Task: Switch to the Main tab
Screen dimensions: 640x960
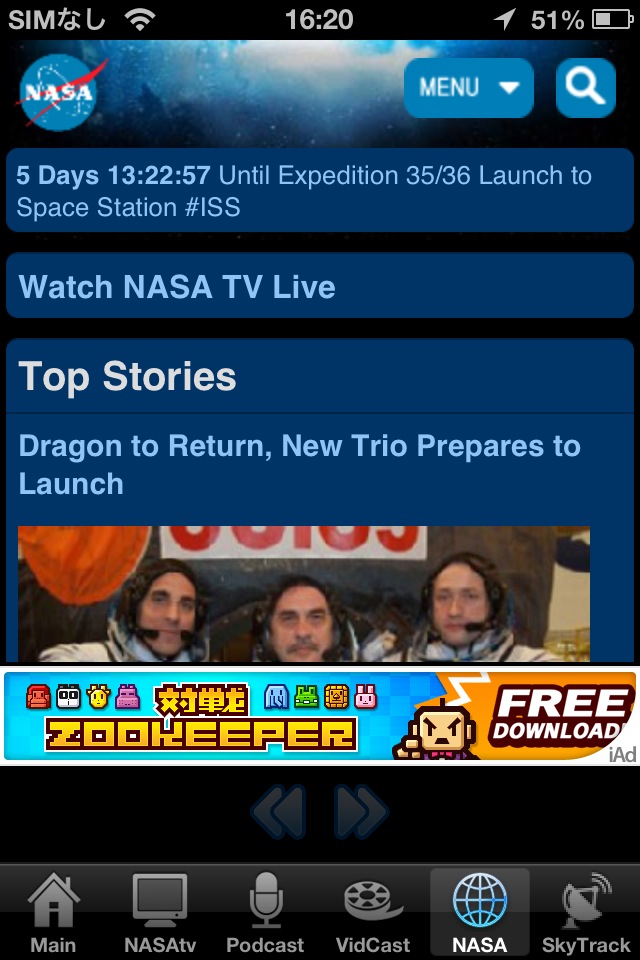Action: tap(53, 913)
